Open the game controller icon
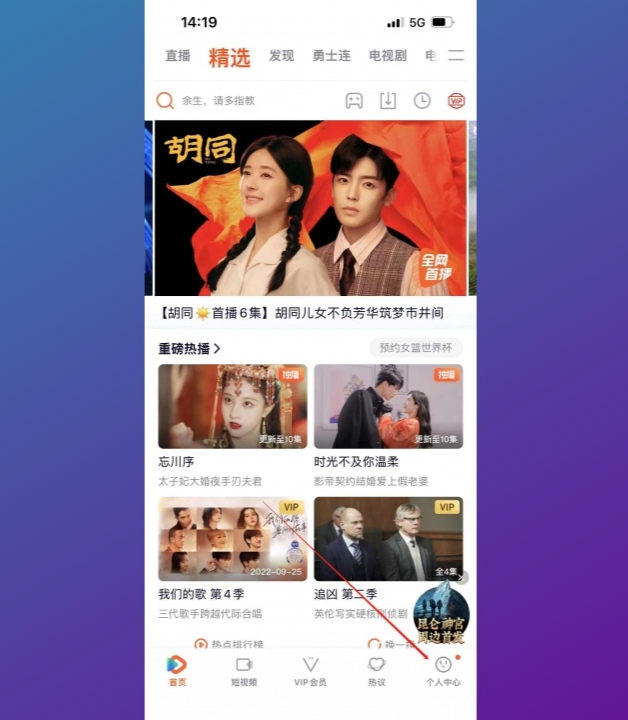The width and height of the screenshot is (628, 720). (x=354, y=100)
